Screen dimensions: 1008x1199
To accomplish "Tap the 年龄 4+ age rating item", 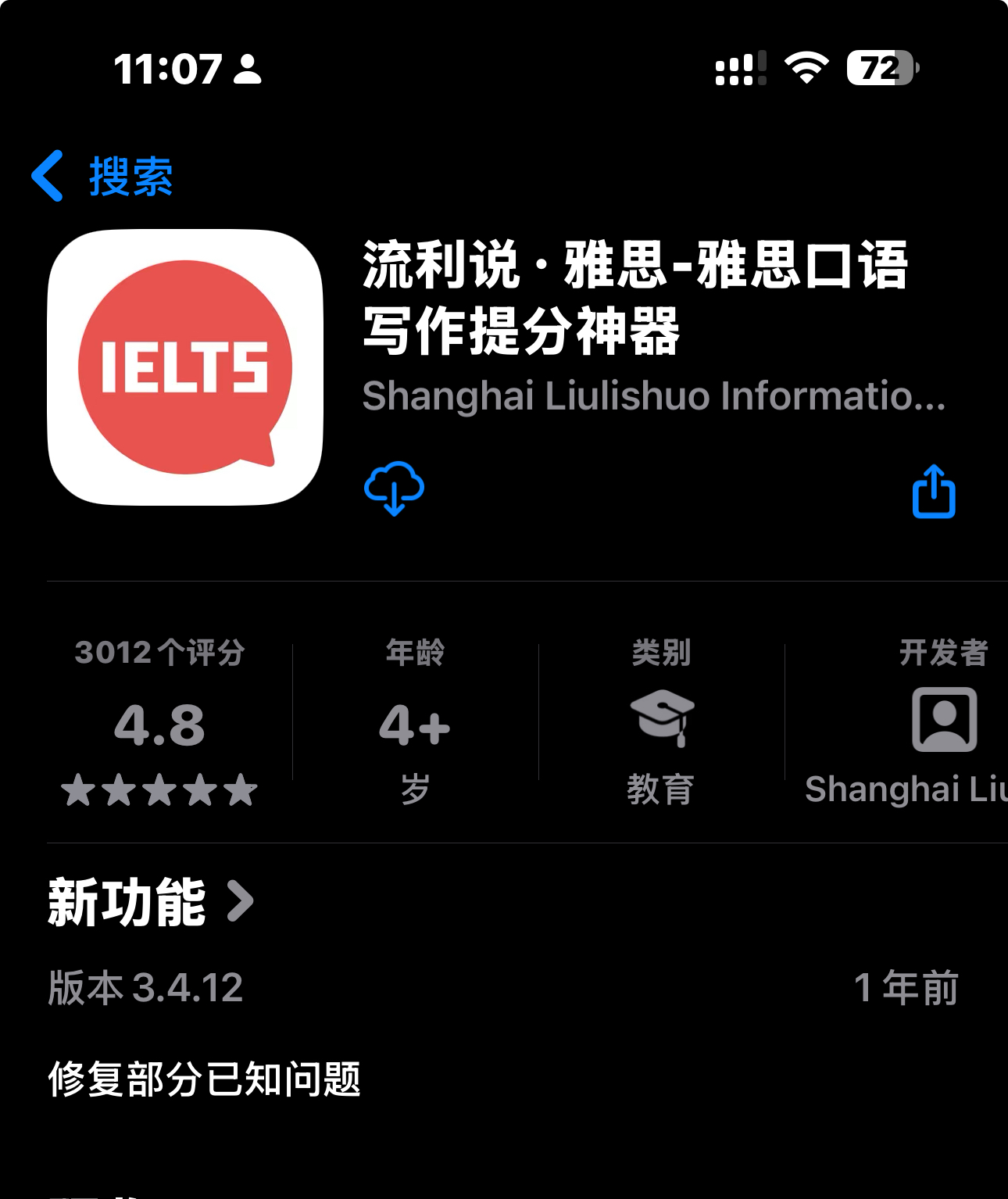I will [x=415, y=721].
